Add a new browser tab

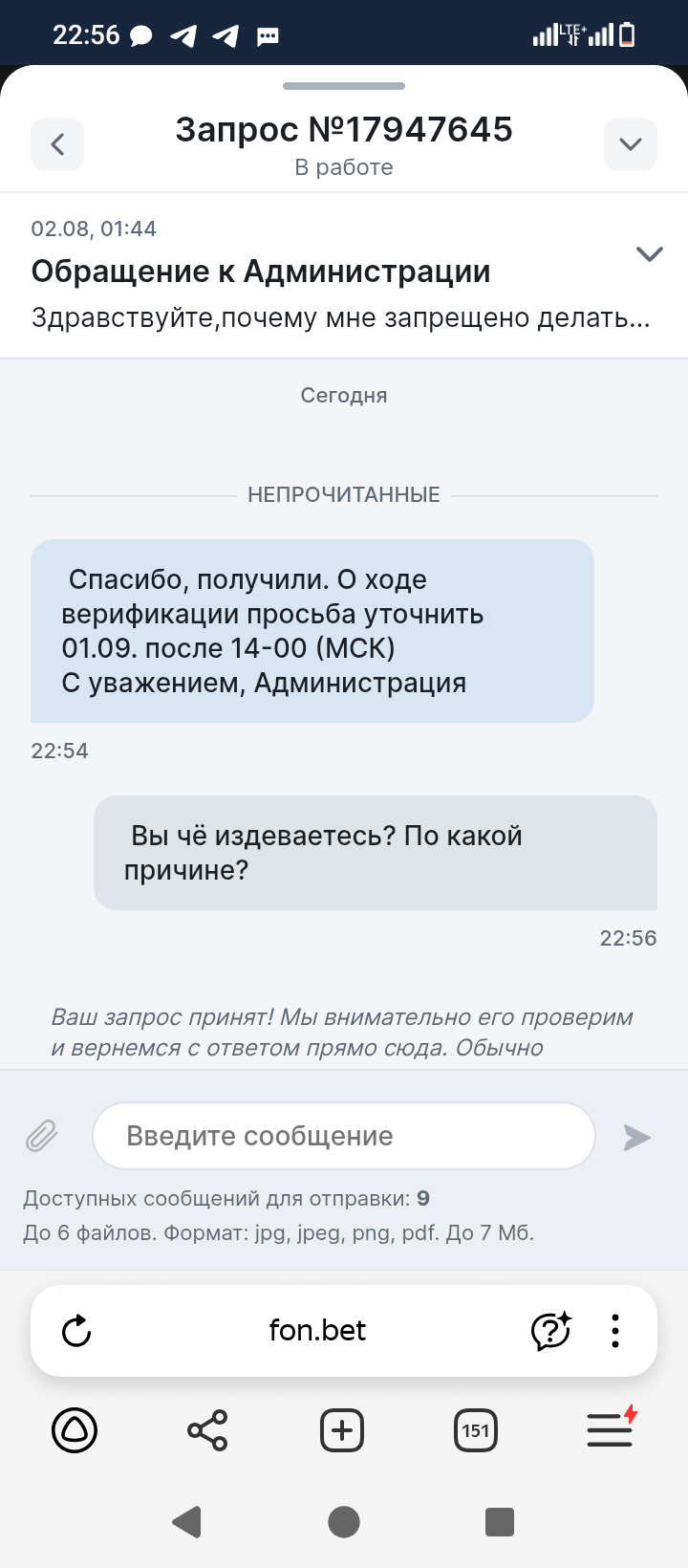point(342,1430)
